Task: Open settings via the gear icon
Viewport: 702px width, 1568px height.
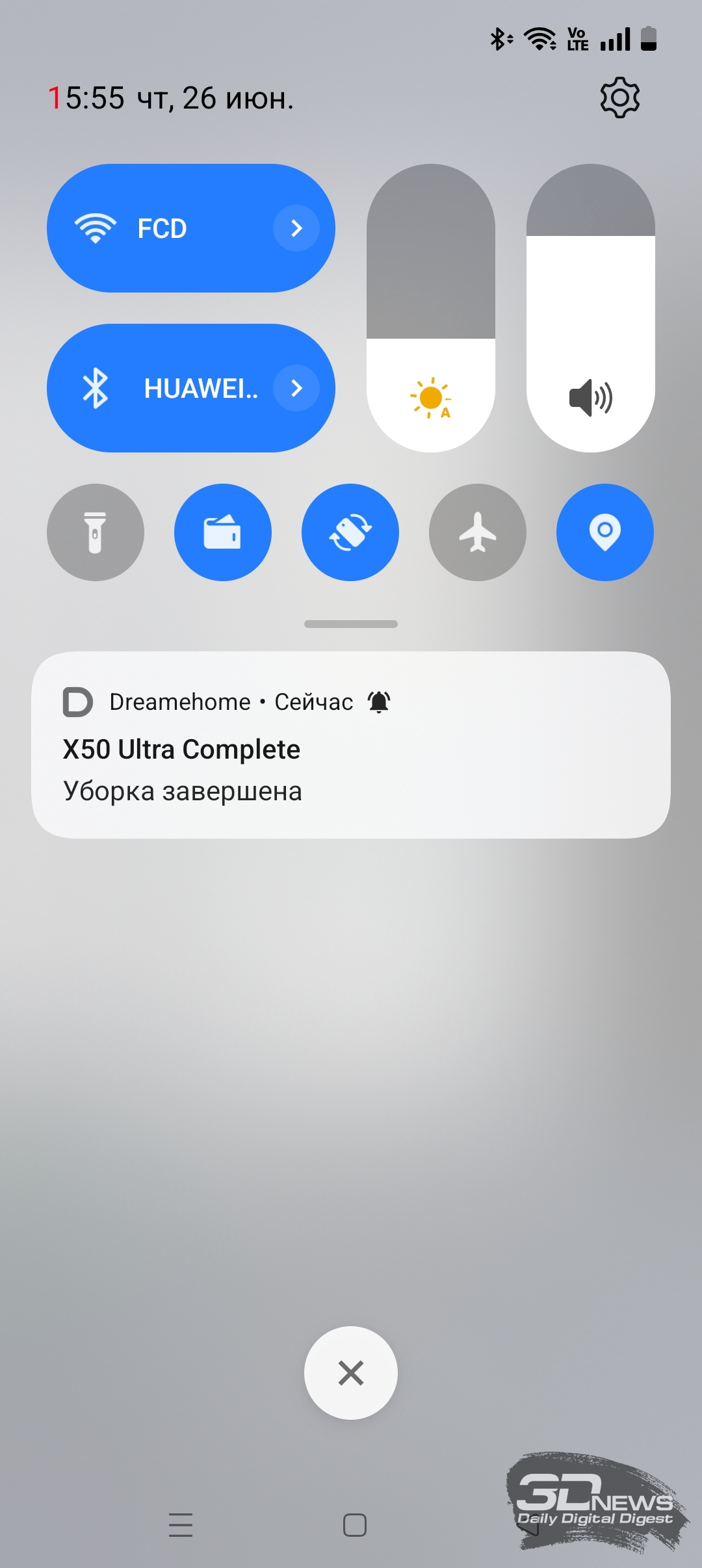Action: click(x=619, y=98)
